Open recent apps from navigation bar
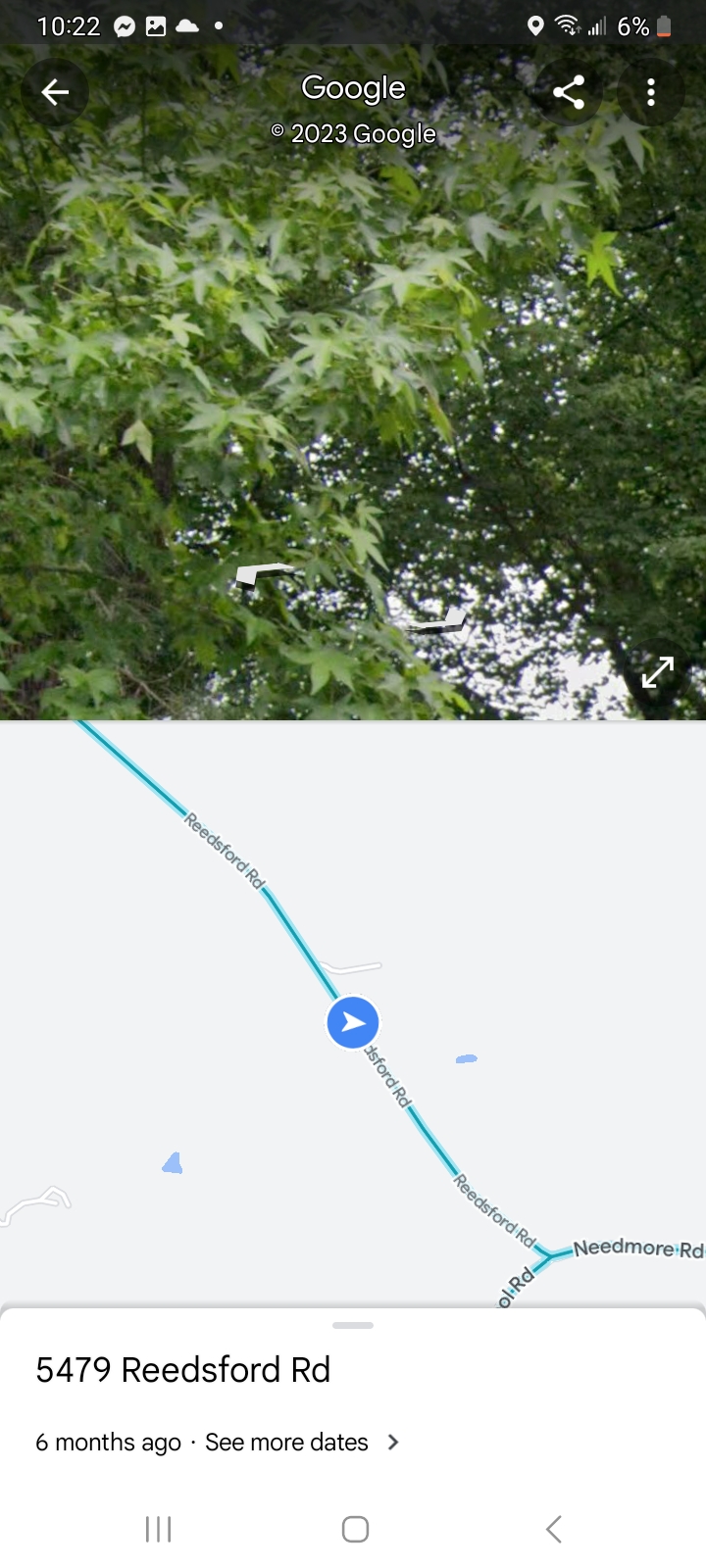This screenshot has width=706, height=1568. pos(158,1529)
